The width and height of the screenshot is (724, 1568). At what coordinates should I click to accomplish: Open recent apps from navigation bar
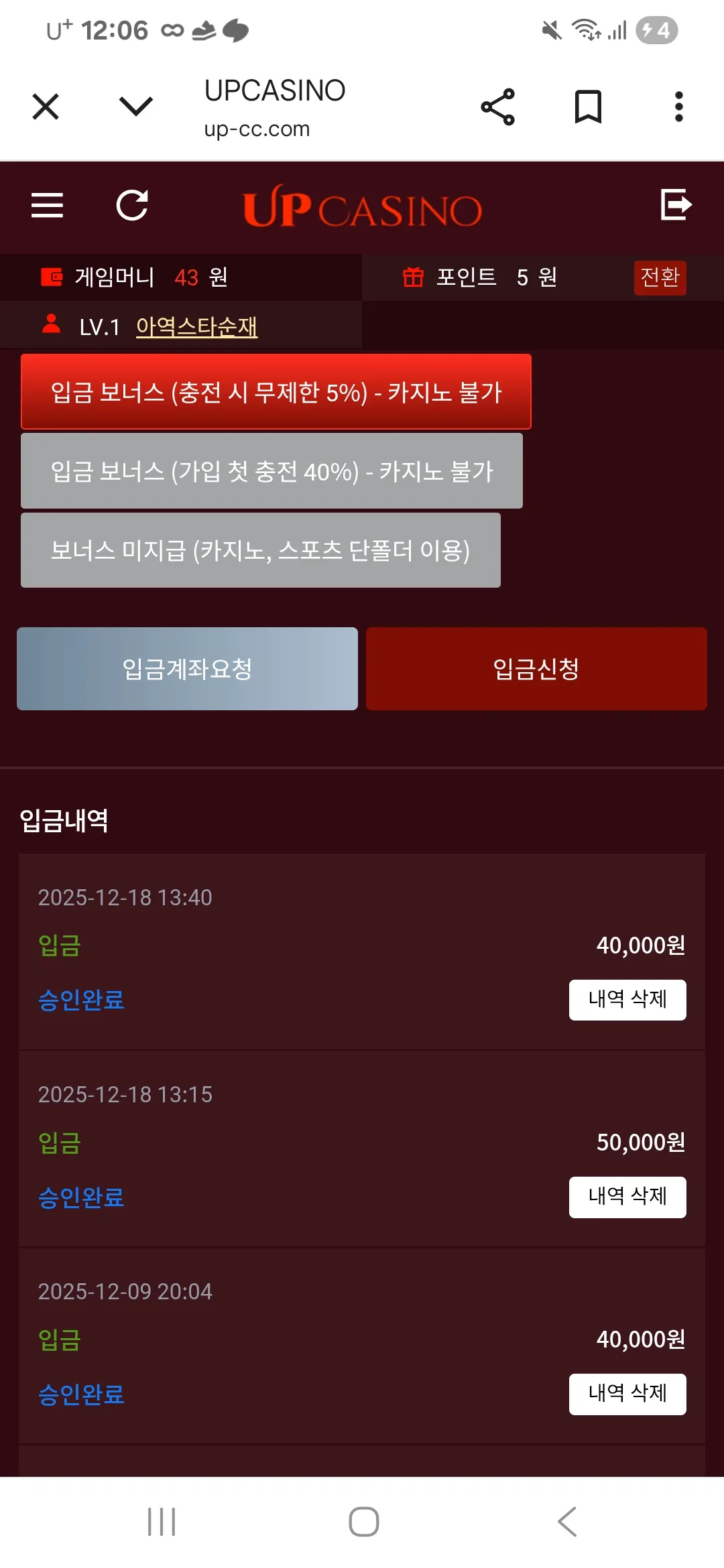(162, 1522)
